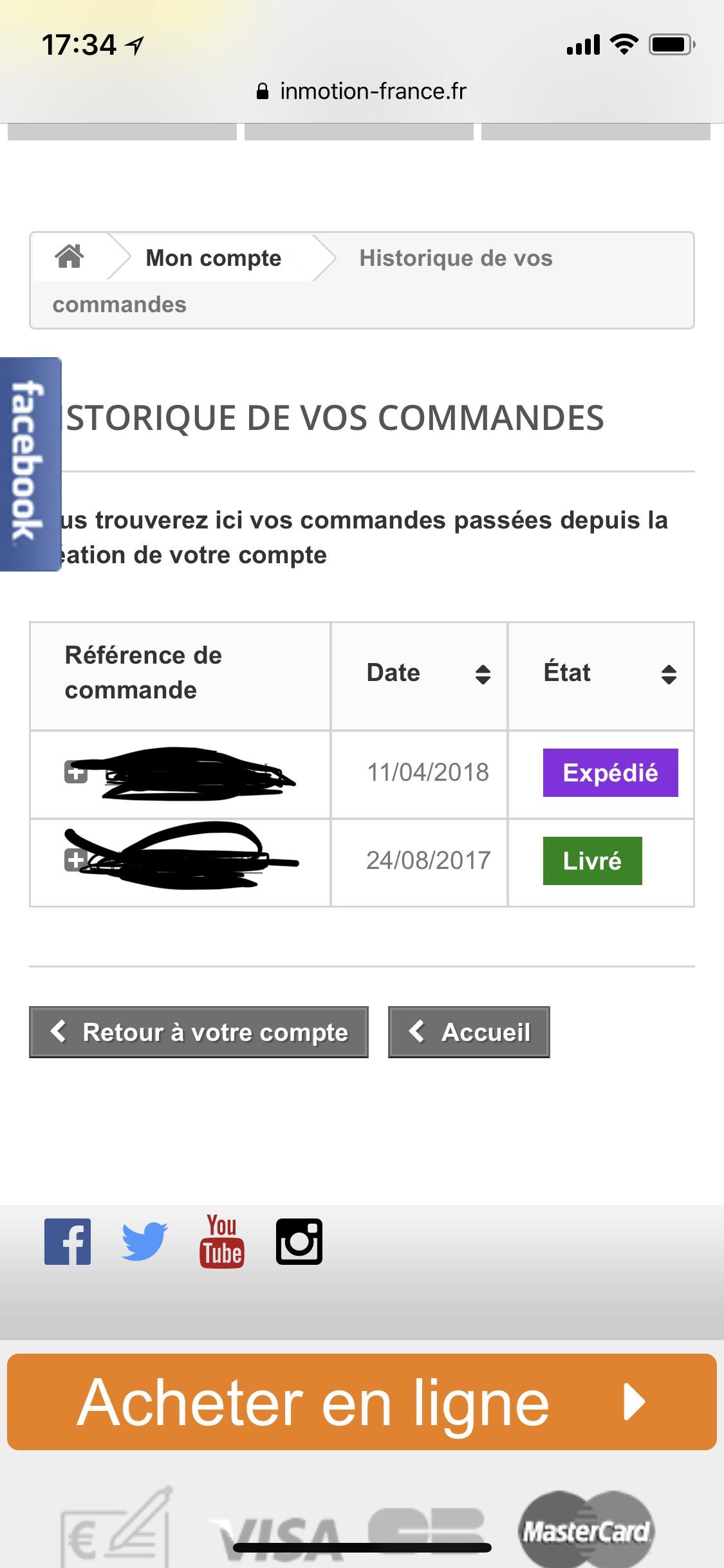Open the YouTube icon in the footer

222,1242
